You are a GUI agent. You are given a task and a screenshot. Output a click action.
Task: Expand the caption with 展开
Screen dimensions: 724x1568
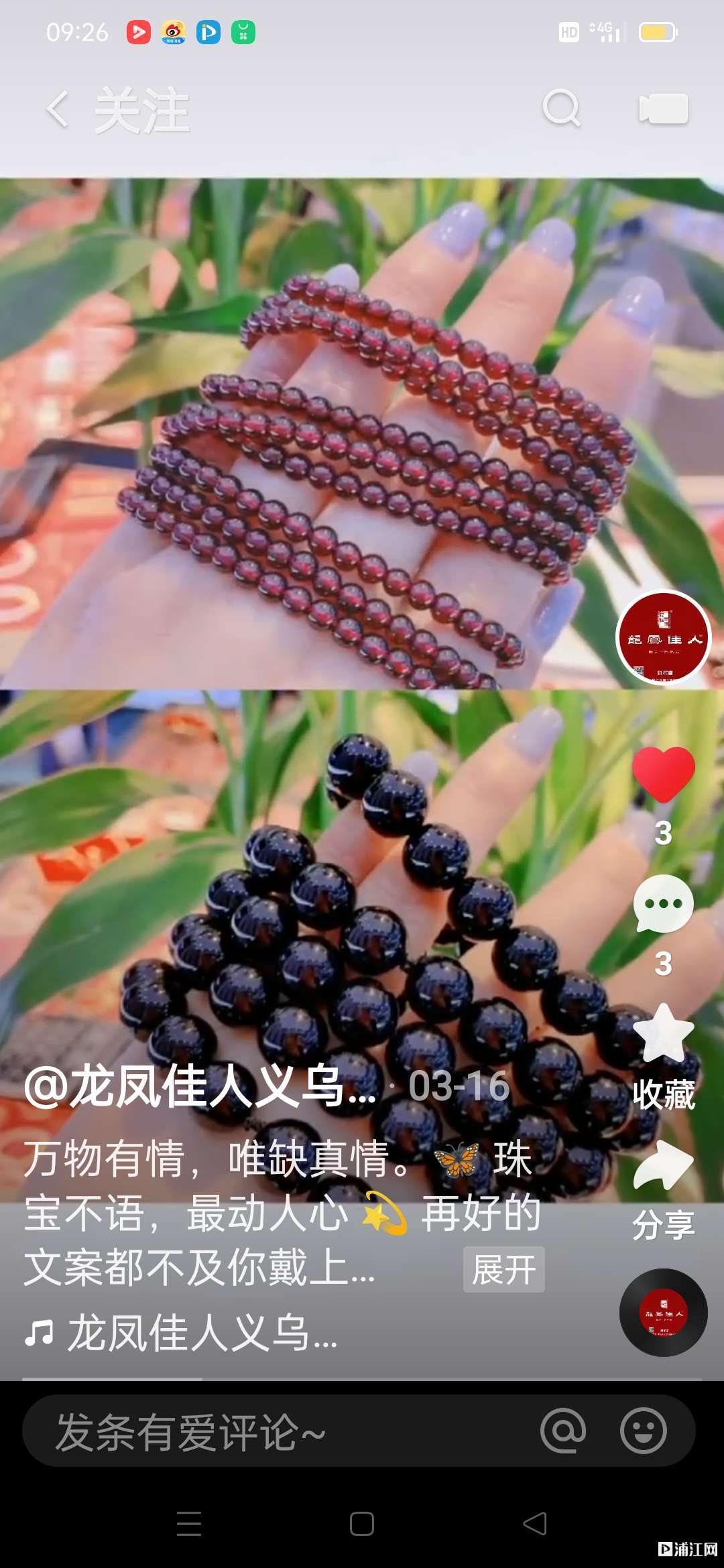tap(503, 1269)
